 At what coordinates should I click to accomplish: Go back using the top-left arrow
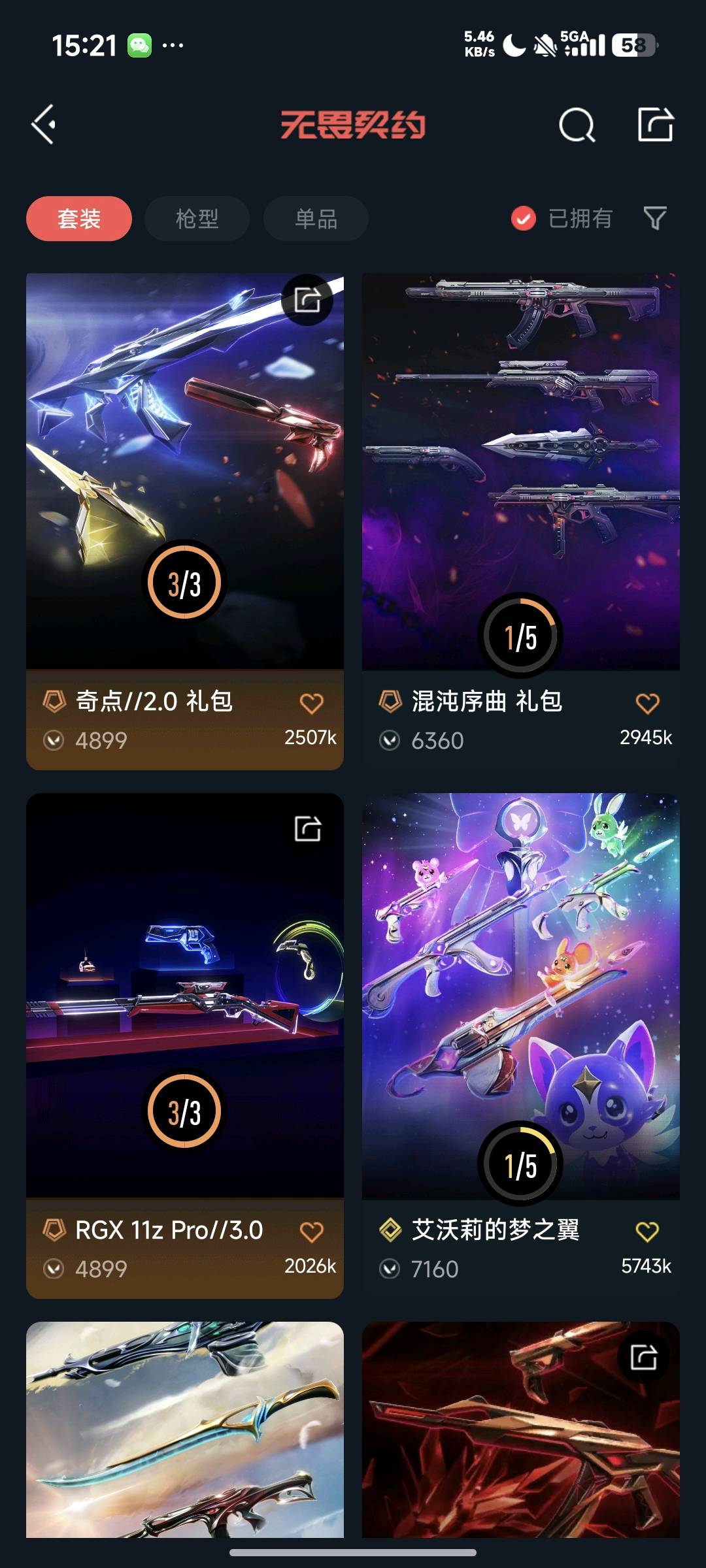pyautogui.click(x=44, y=124)
